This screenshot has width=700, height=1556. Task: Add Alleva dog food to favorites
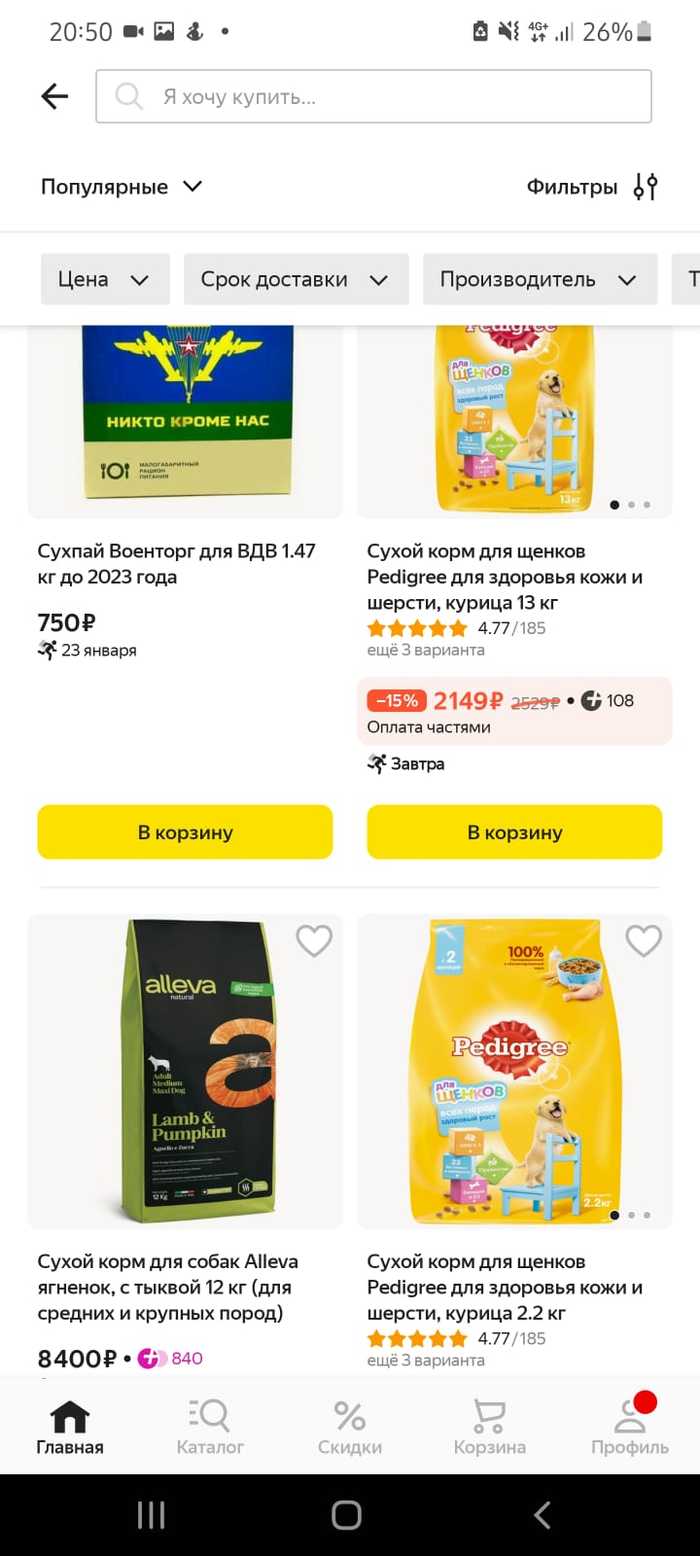tap(314, 941)
